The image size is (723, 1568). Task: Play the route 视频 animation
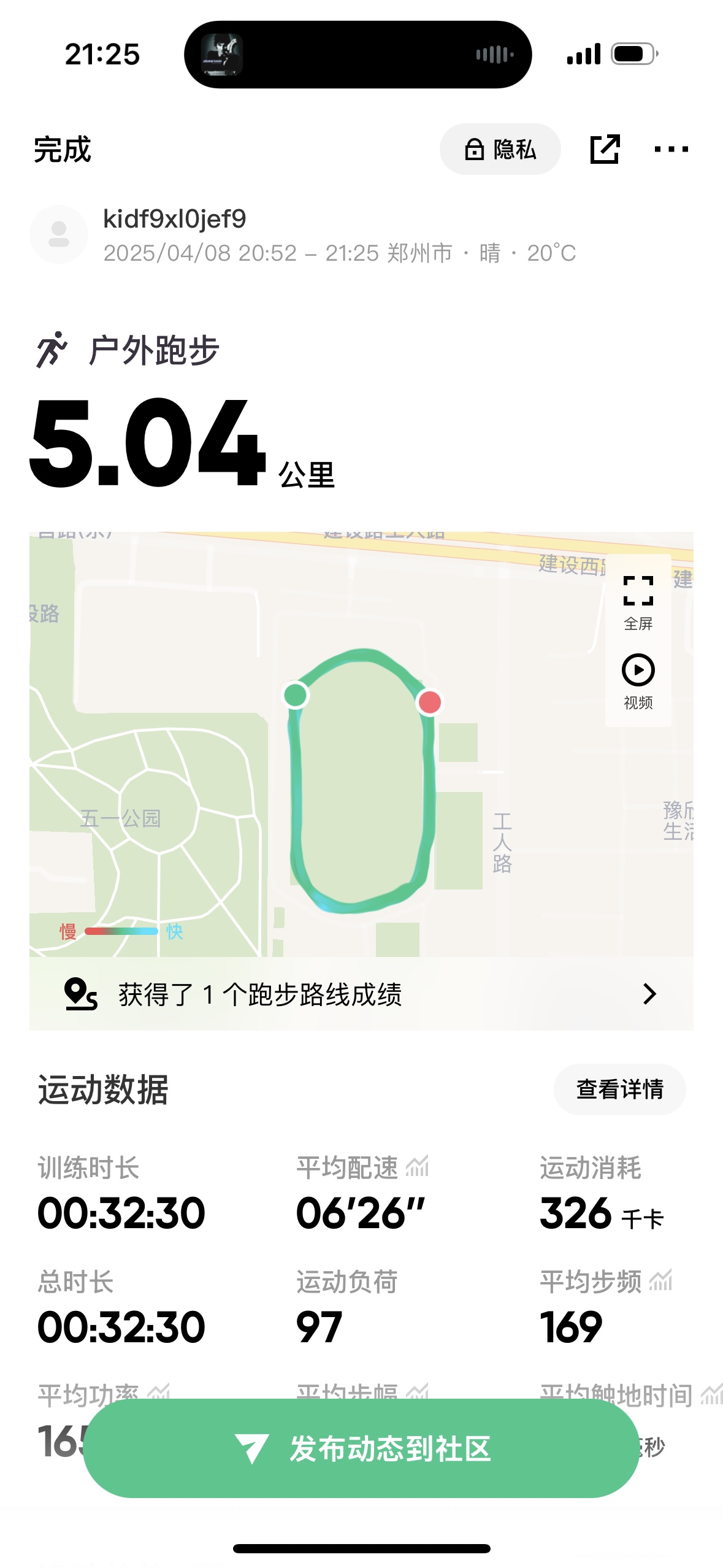pyautogui.click(x=638, y=682)
